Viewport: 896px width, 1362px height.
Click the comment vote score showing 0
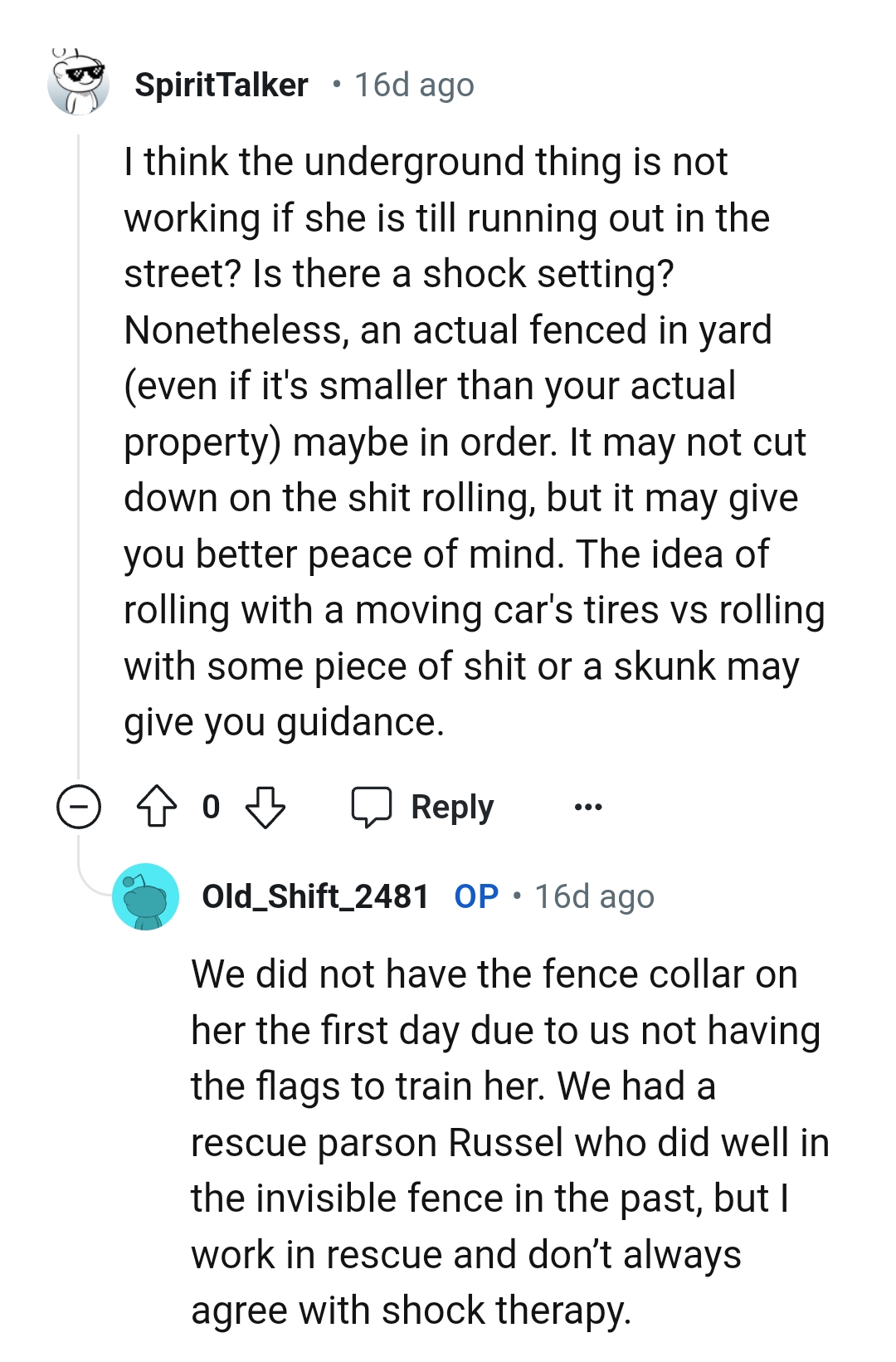pos(212,806)
